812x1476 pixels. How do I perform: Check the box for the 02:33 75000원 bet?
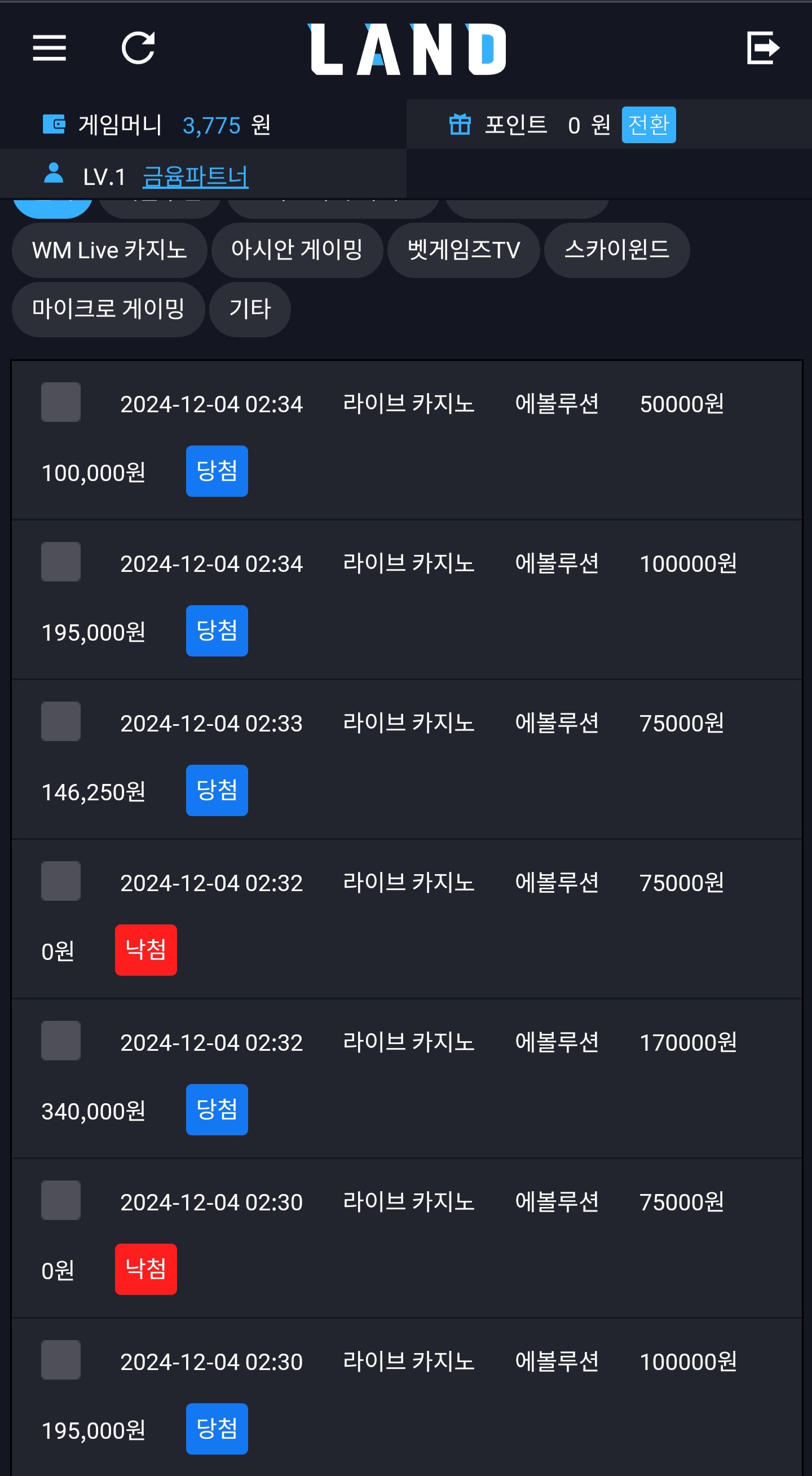pos(61,721)
